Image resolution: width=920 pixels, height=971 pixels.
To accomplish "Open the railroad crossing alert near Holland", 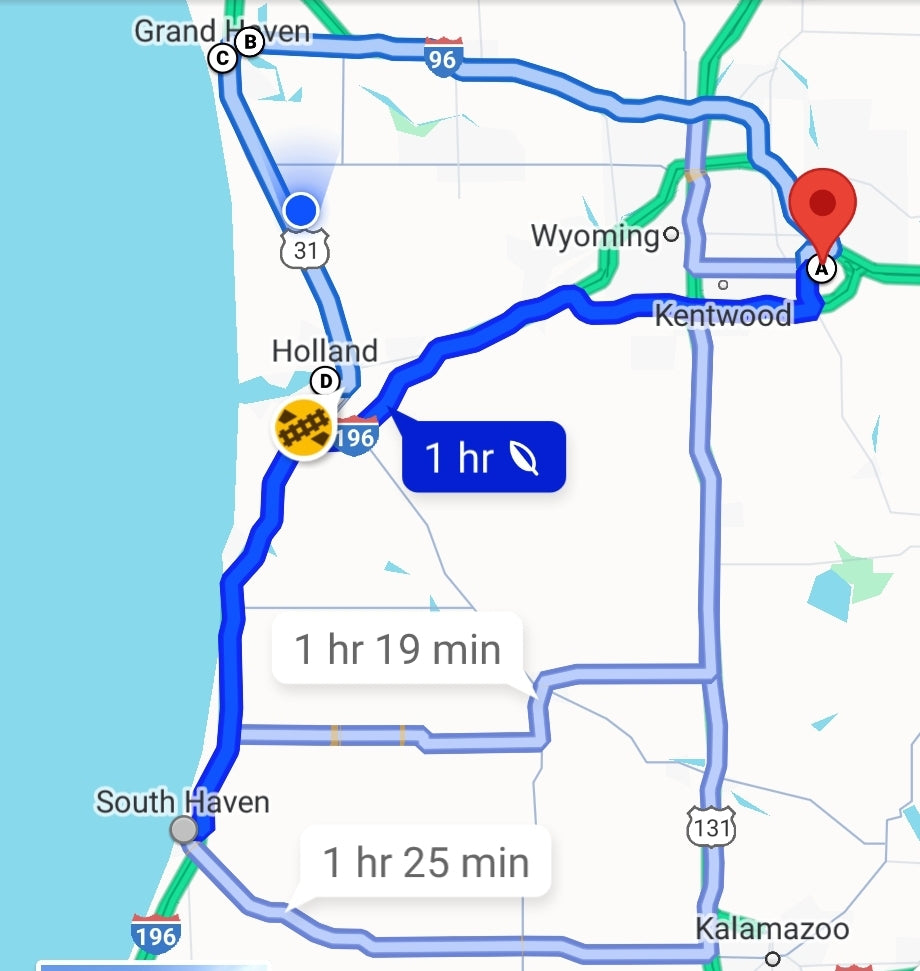I will click(304, 430).
